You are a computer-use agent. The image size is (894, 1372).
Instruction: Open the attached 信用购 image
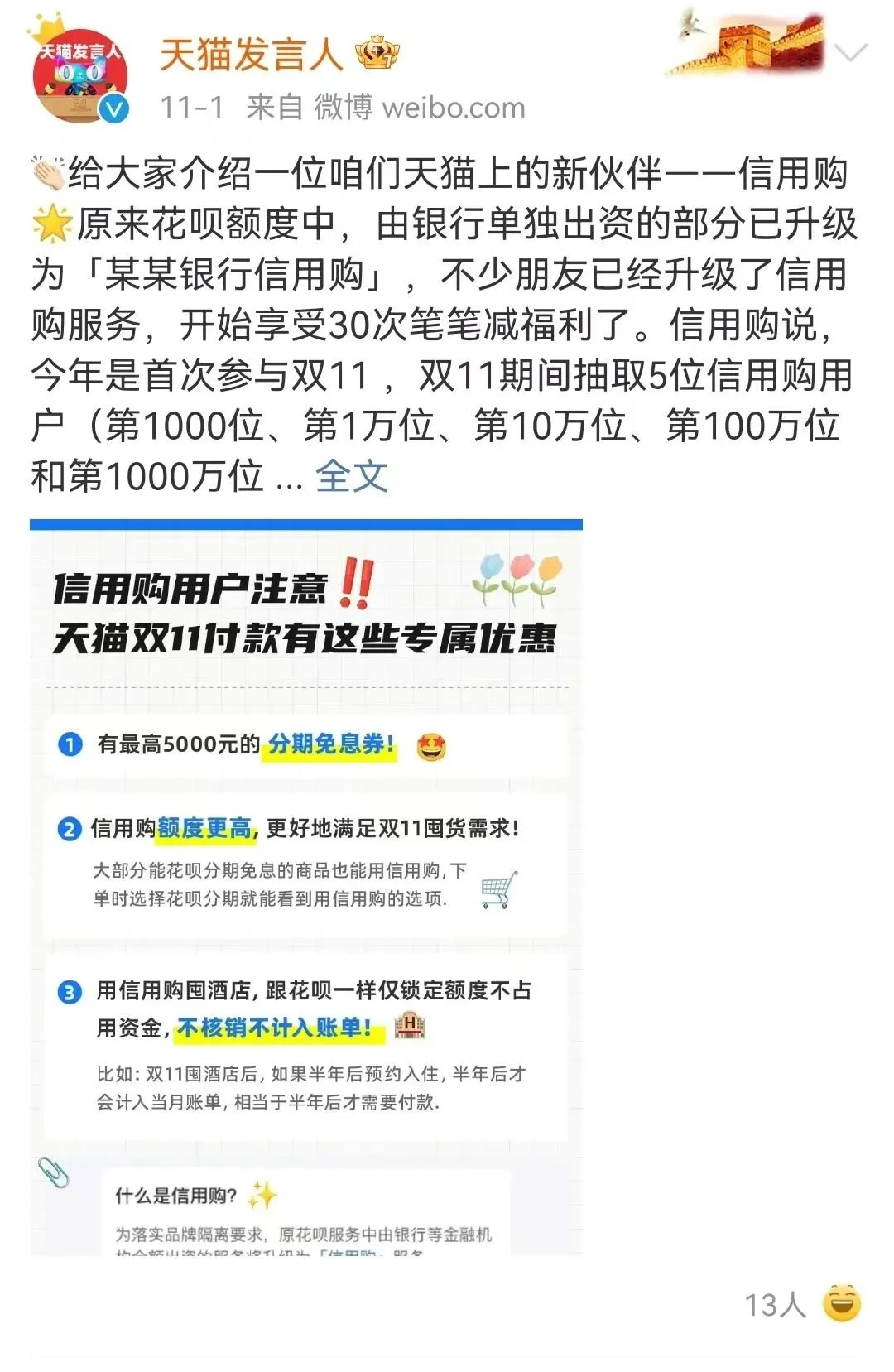tap(306, 886)
